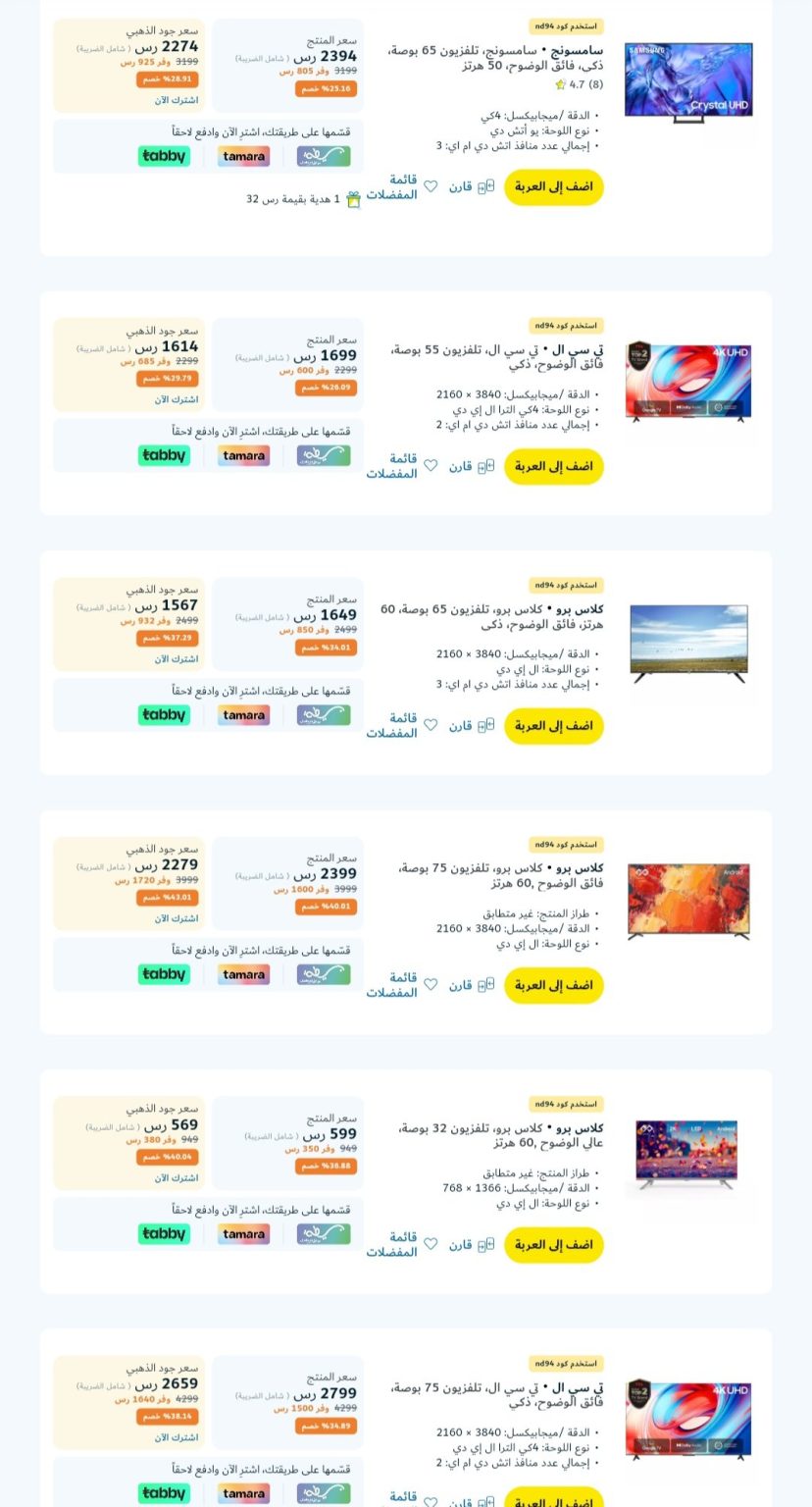This screenshot has height=1507, width=812.
Task: Add Class Pro 32 inch TV to cart
Action: point(553,1244)
